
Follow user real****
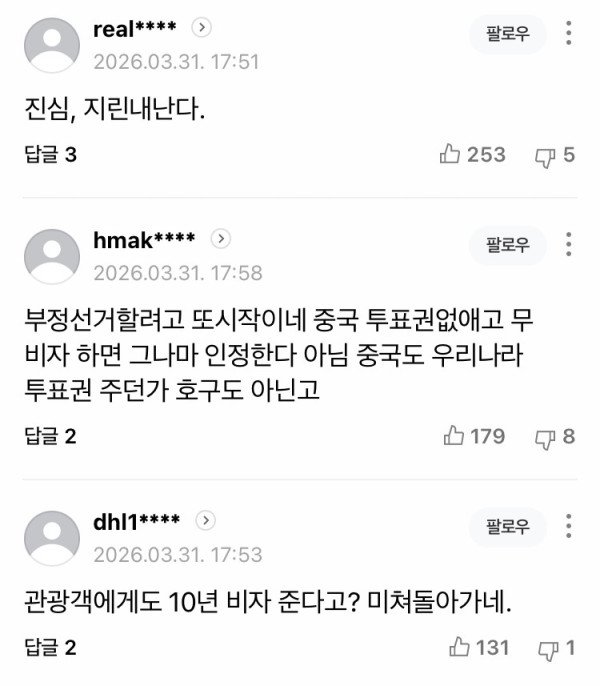[x=508, y=36]
